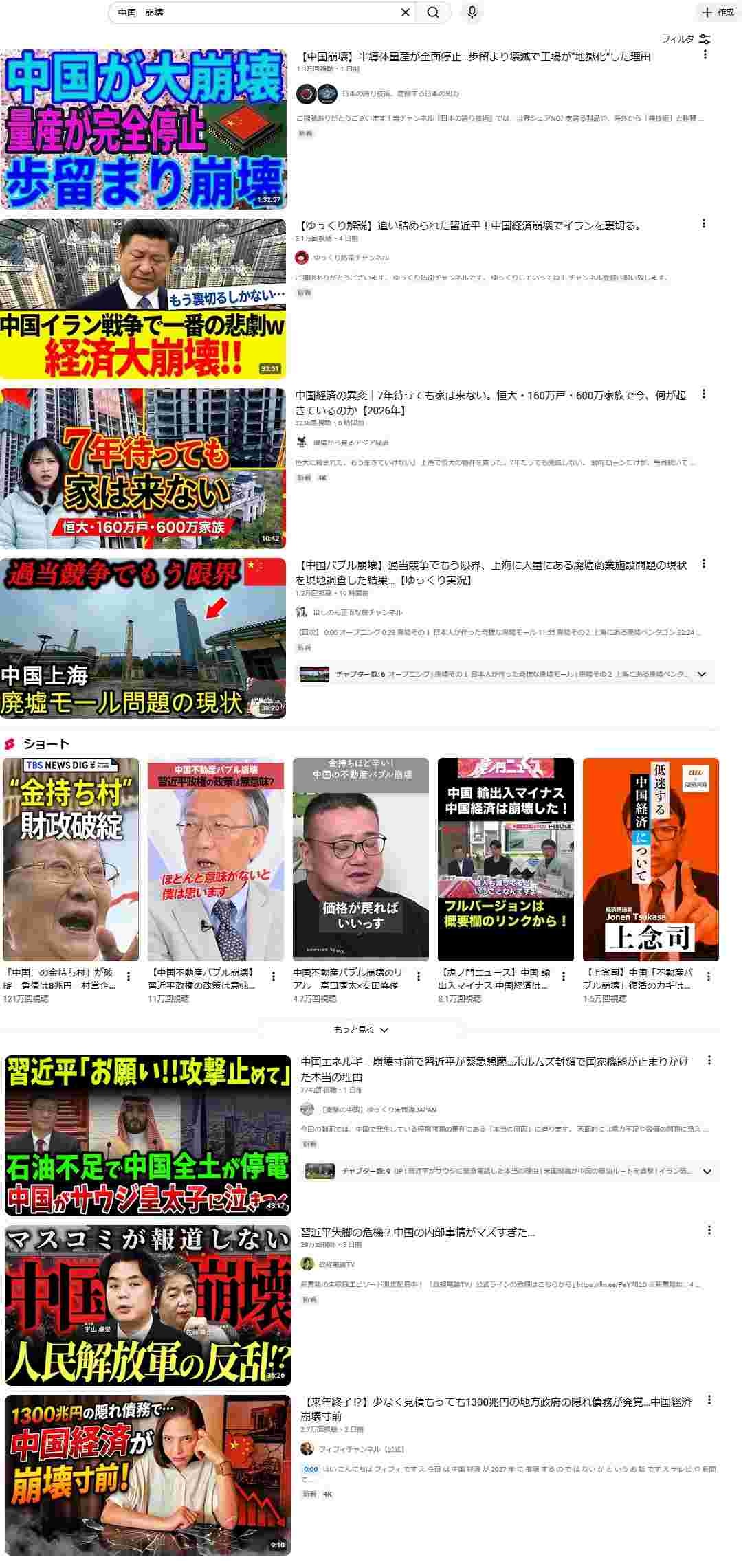The height and width of the screenshot is (1568, 752).
Task: Open the 金持ち村 財政破綻 short
Action: 71,859
